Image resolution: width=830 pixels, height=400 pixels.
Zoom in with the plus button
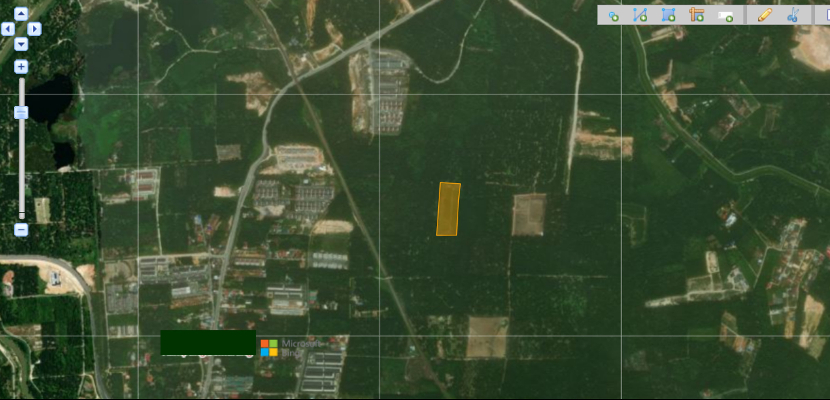point(21,66)
